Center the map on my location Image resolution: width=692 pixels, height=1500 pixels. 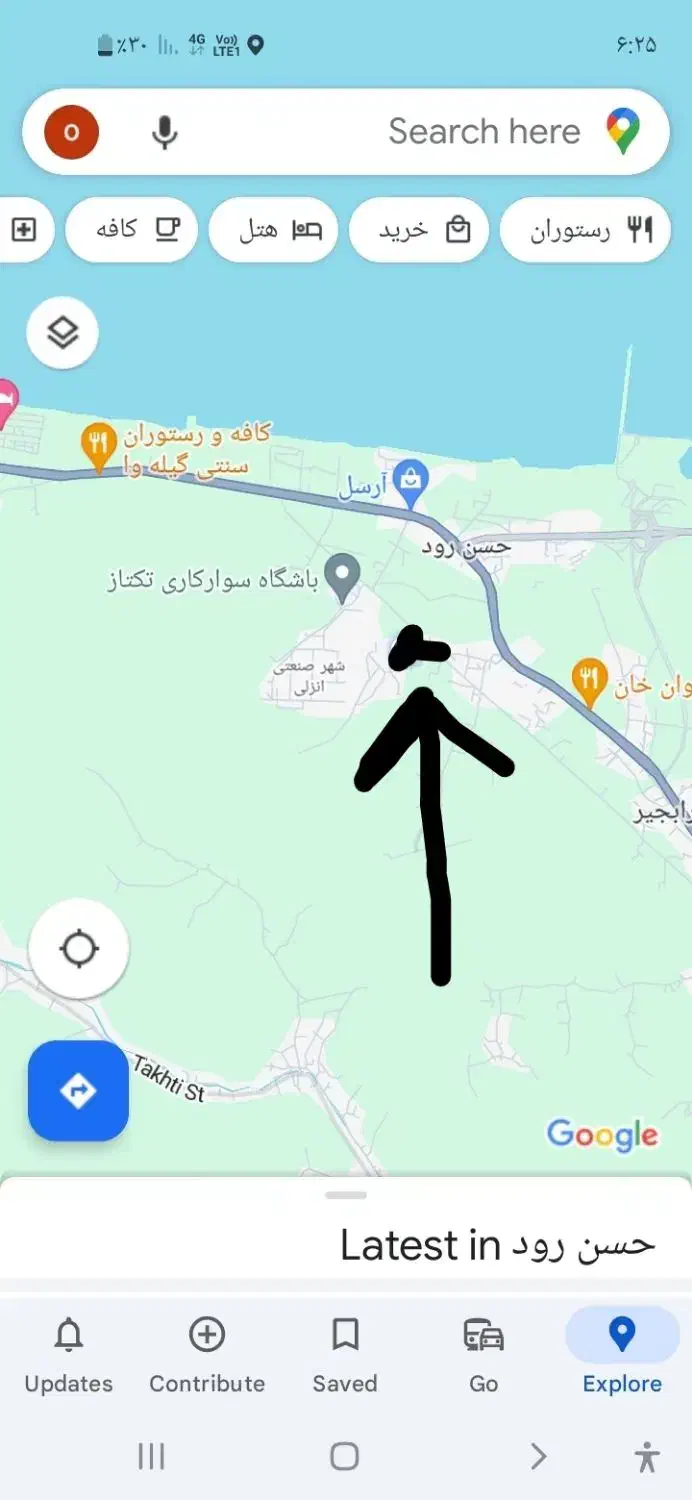78,948
